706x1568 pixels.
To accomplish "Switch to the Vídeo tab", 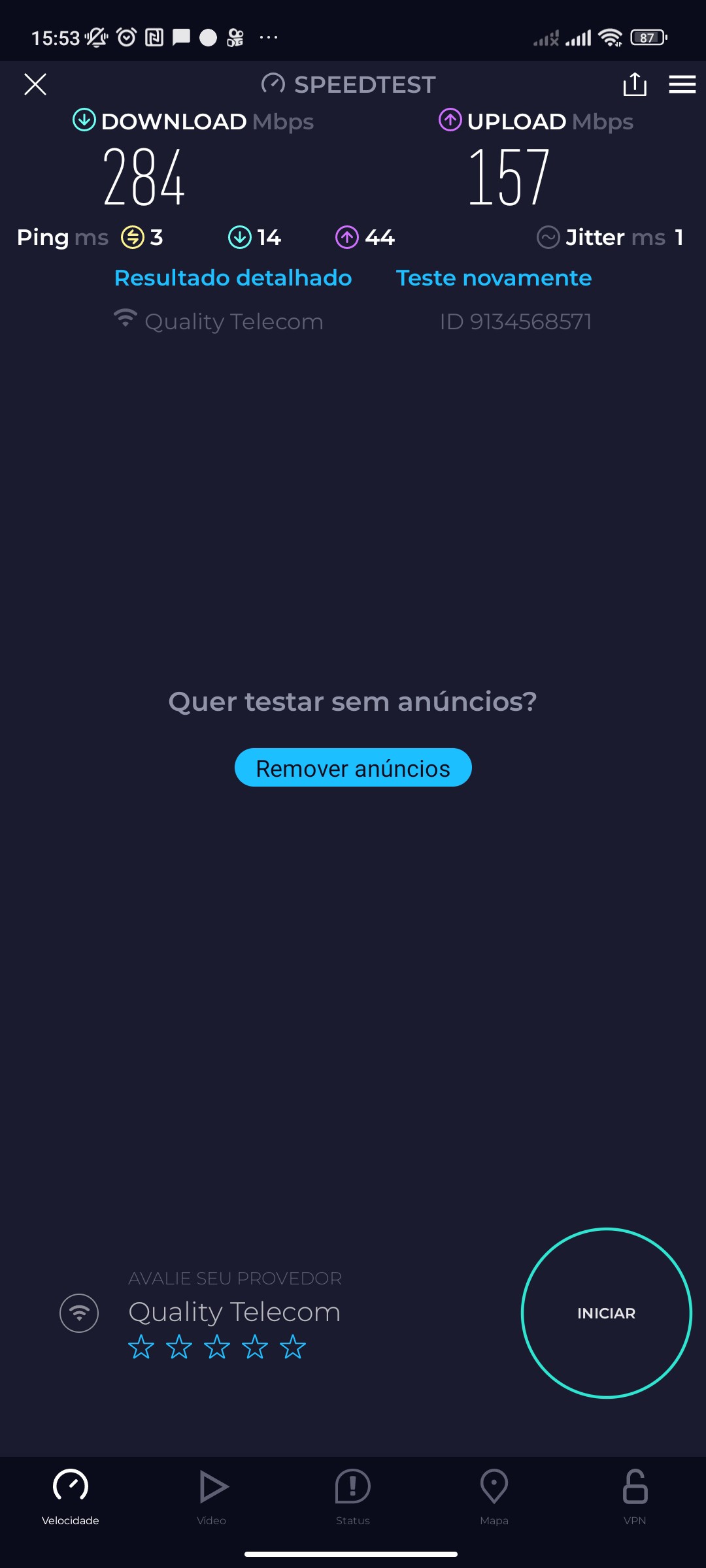I will pyautogui.click(x=212, y=1496).
